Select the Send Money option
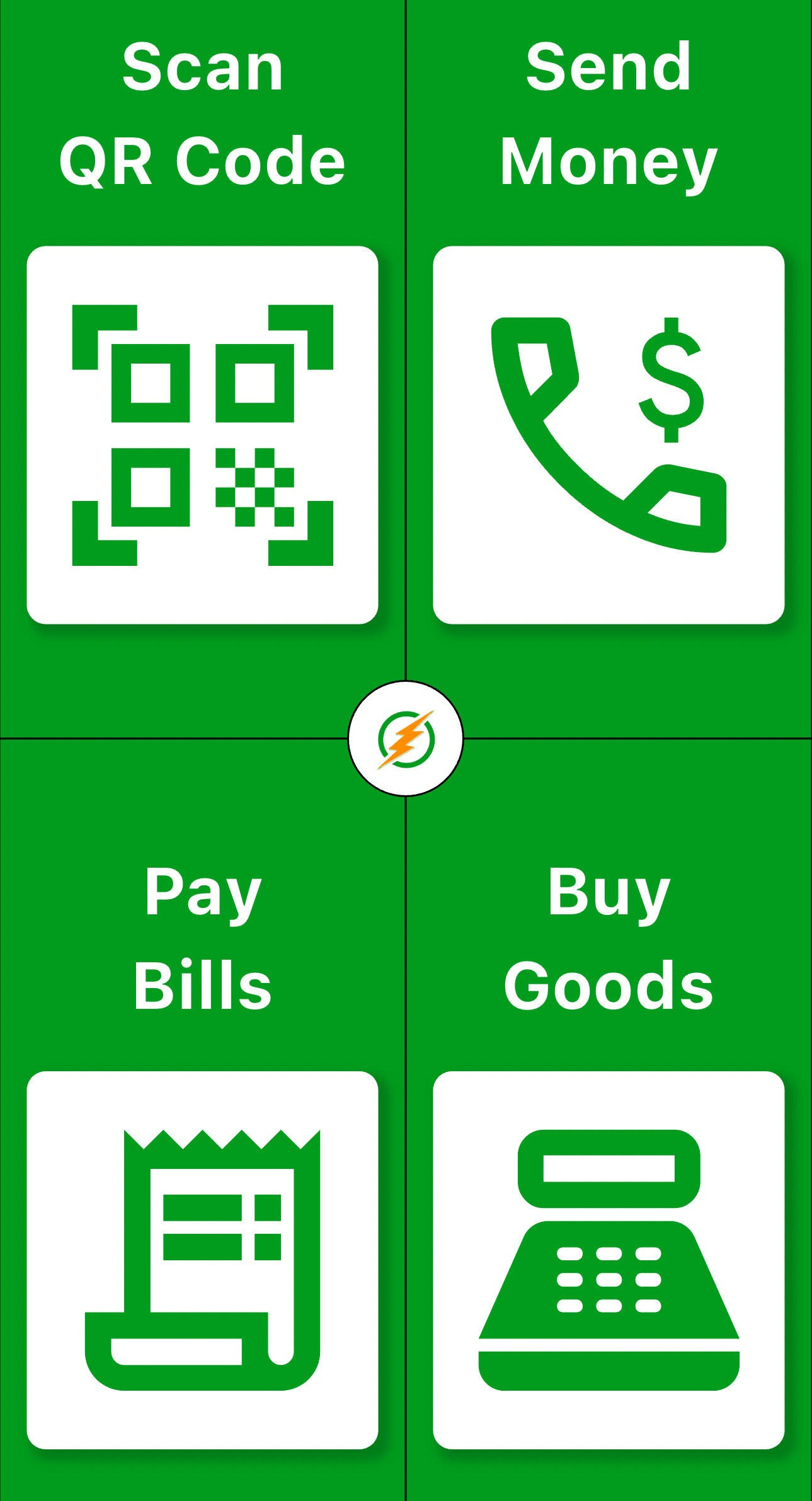The image size is (812, 1501). tap(609, 435)
